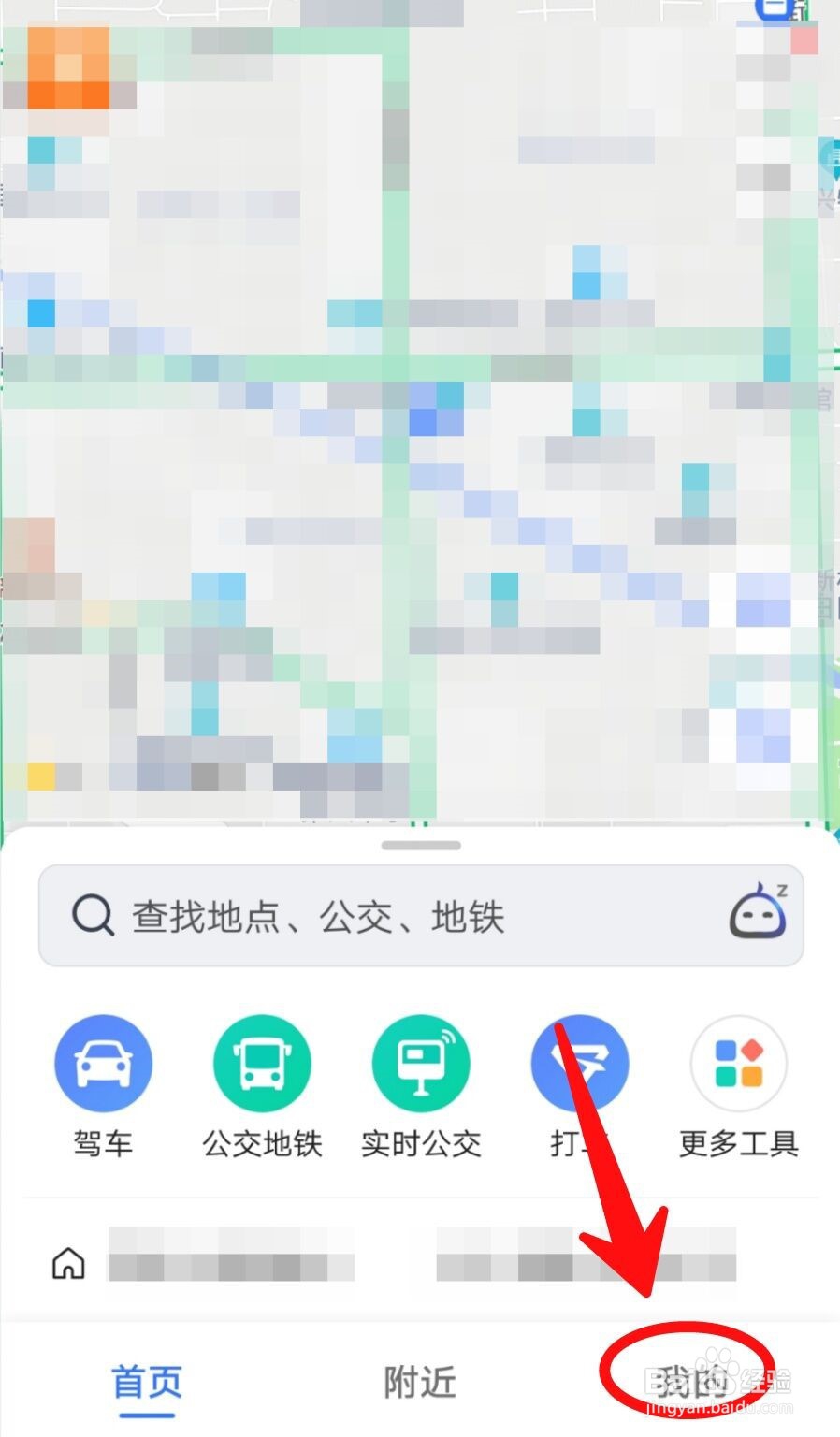Select the 驾车 driving mode icon
This screenshot has width=840, height=1437.
tap(103, 1062)
